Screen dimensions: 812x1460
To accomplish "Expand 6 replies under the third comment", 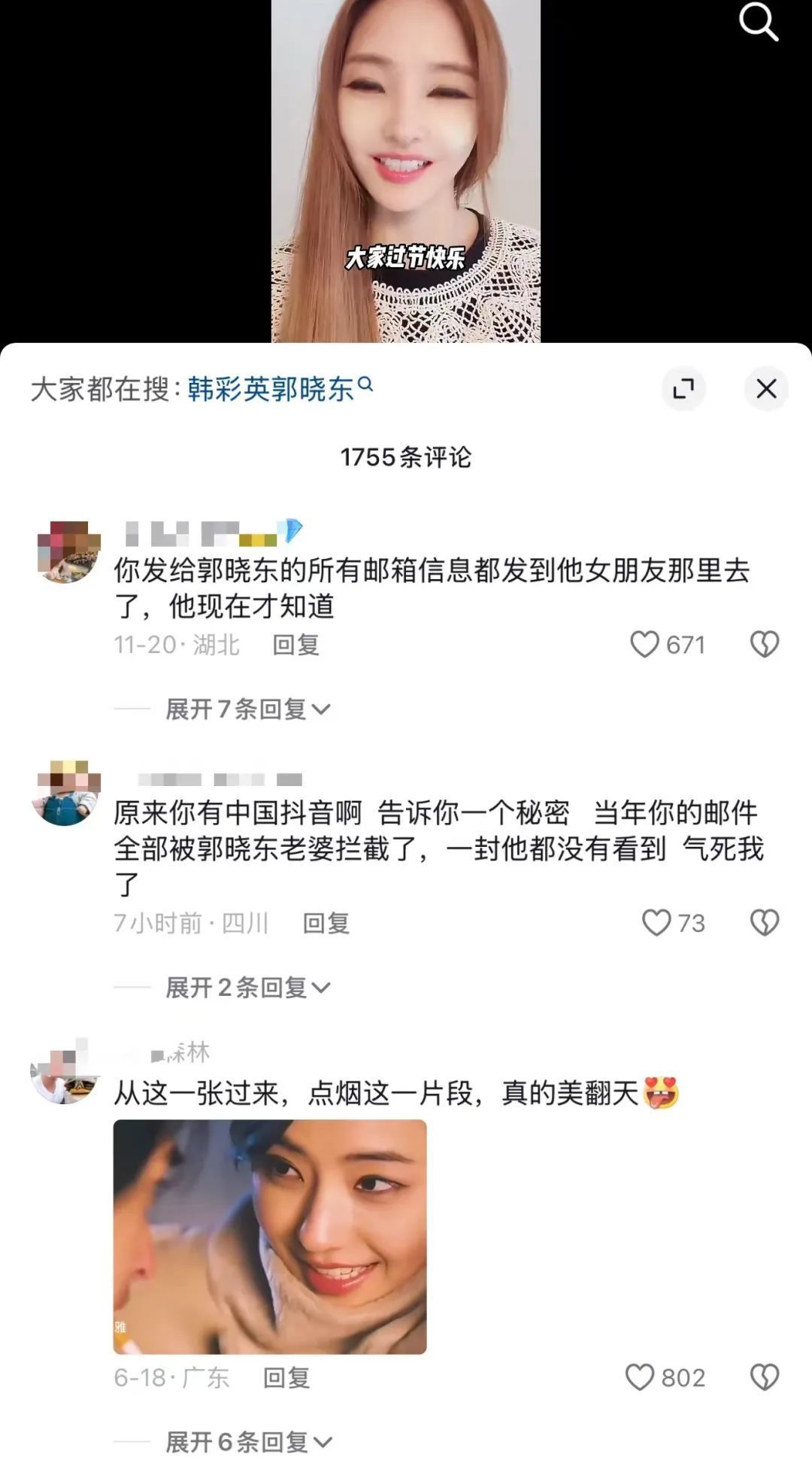I will tap(247, 1441).
